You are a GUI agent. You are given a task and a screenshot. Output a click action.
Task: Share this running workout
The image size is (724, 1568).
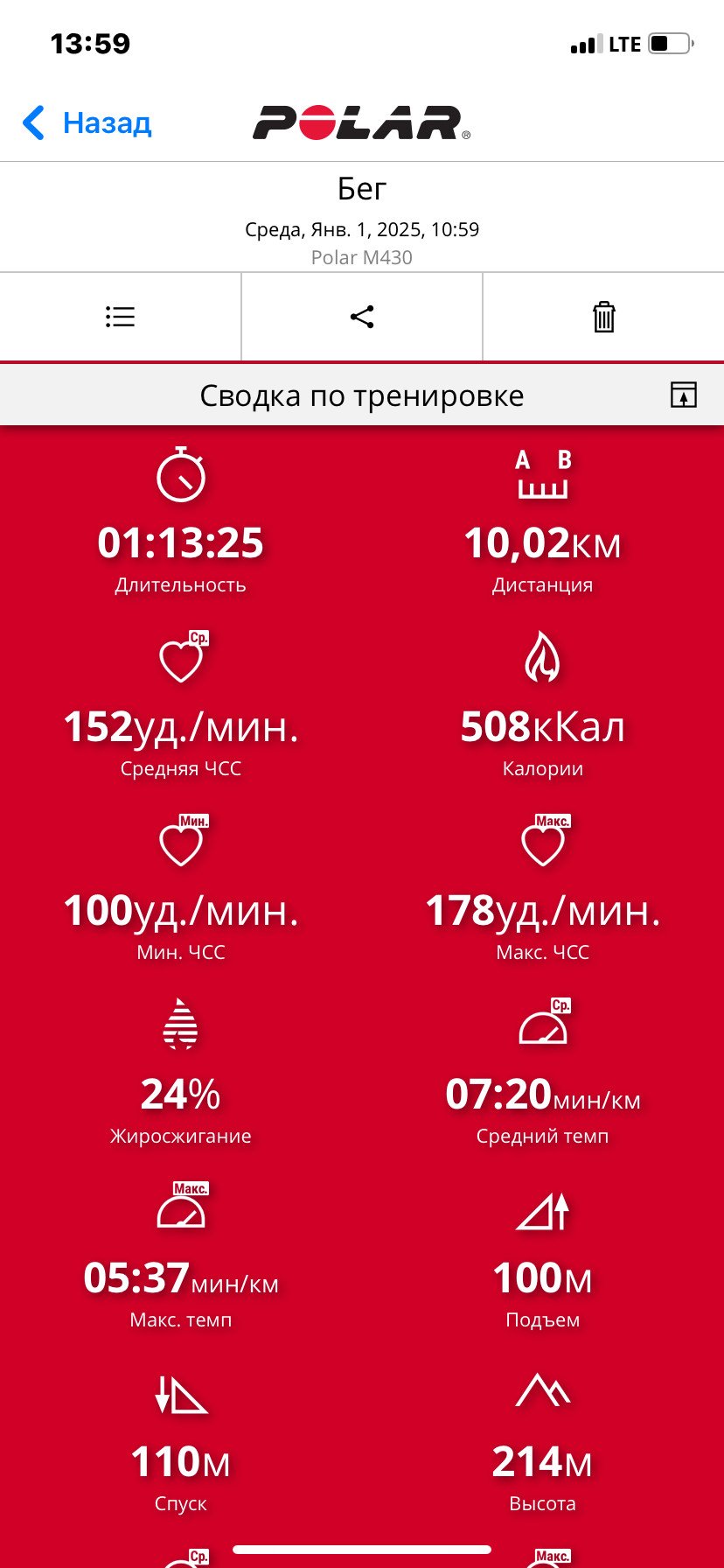click(x=362, y=317)
